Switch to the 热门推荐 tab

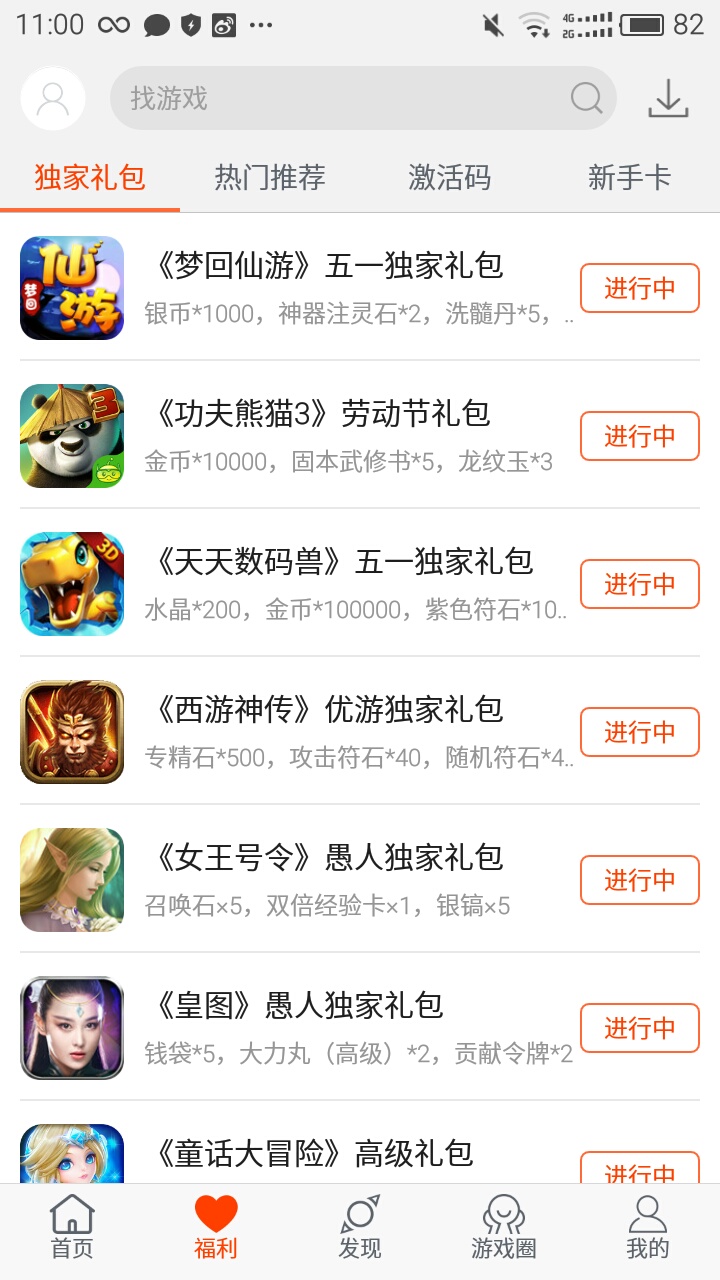(270, 178)
